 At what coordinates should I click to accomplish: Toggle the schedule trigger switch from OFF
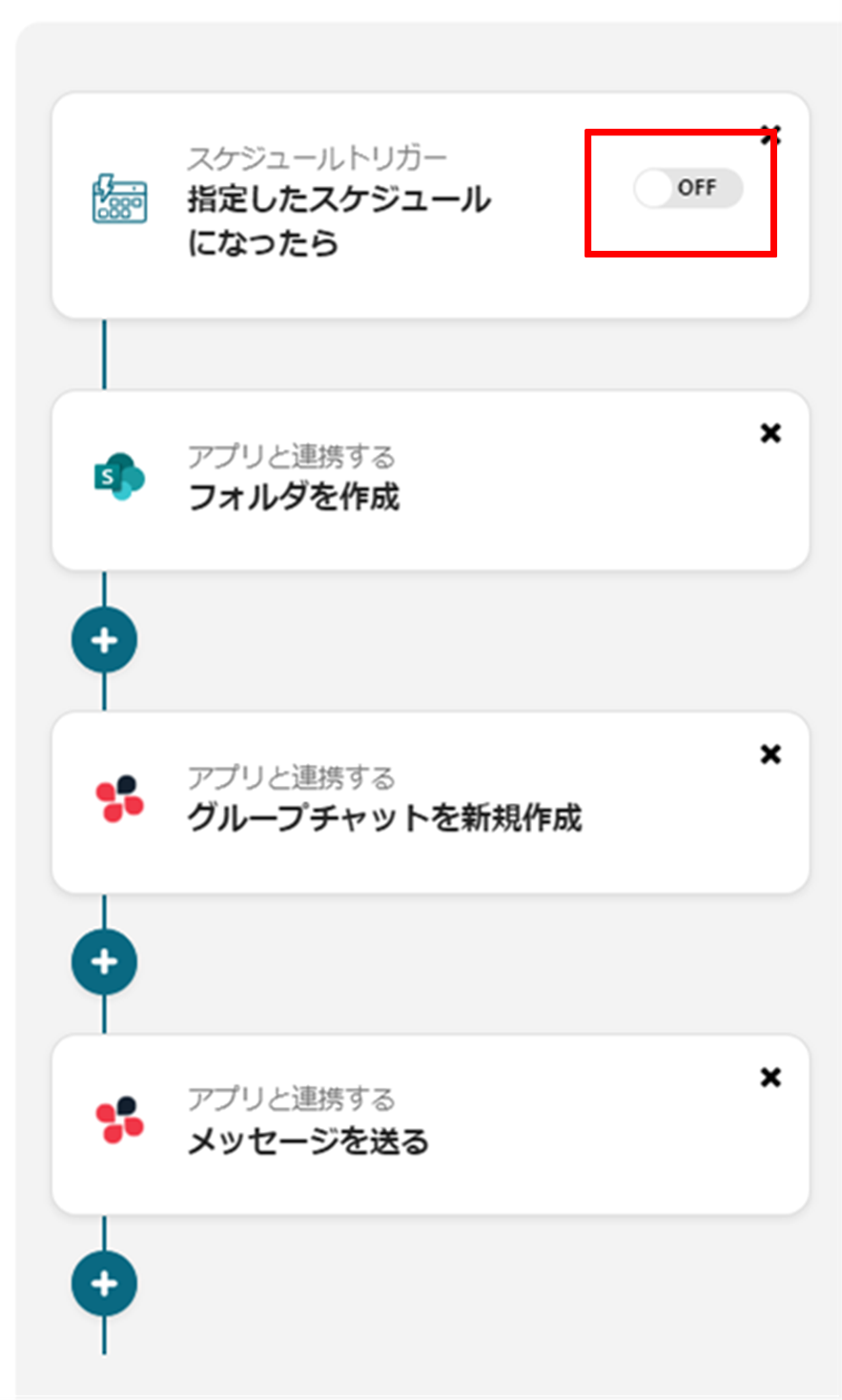(x=688, y=188)
